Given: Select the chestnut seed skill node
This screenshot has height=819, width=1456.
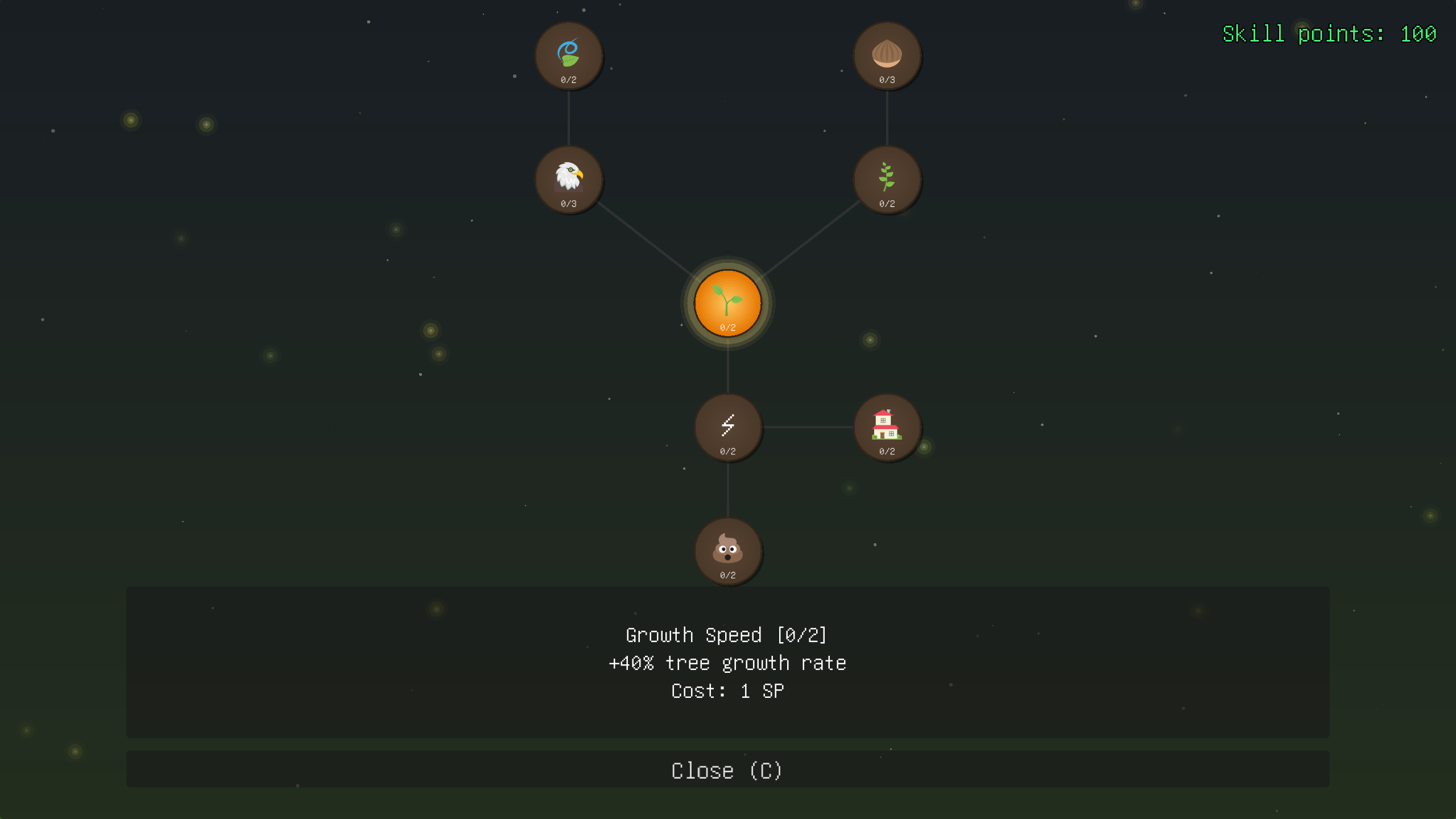Looking at the screenshot, I should click(887, 56).
